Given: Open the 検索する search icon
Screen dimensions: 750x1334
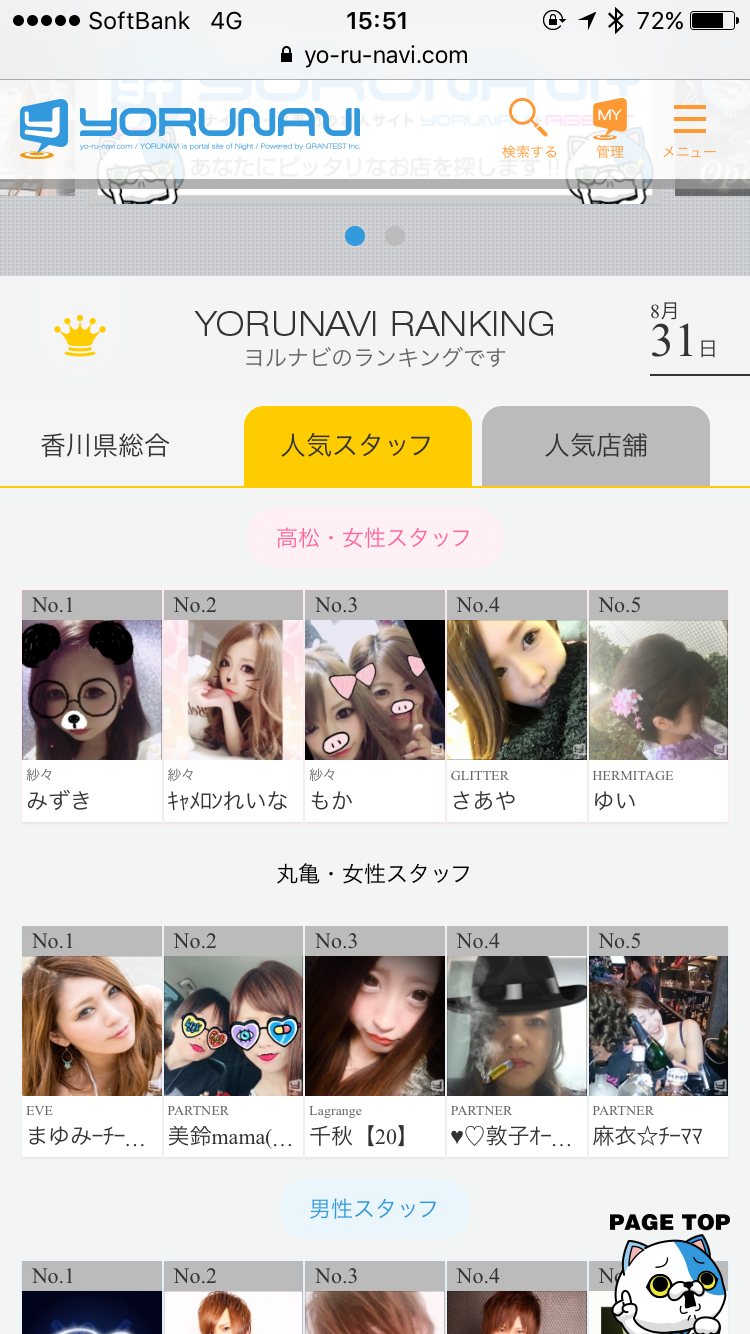Looking at the screenshot, I should pyautogui.click(x=529, y=129).
